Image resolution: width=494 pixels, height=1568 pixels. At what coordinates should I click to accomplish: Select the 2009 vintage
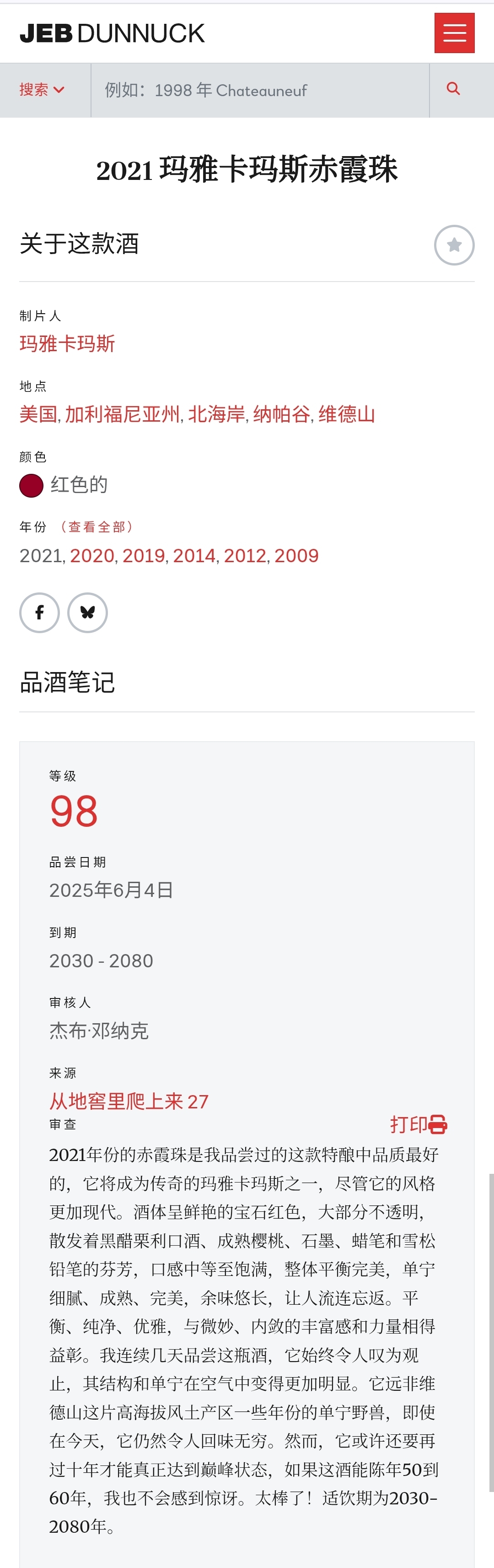tap(296, 556)
